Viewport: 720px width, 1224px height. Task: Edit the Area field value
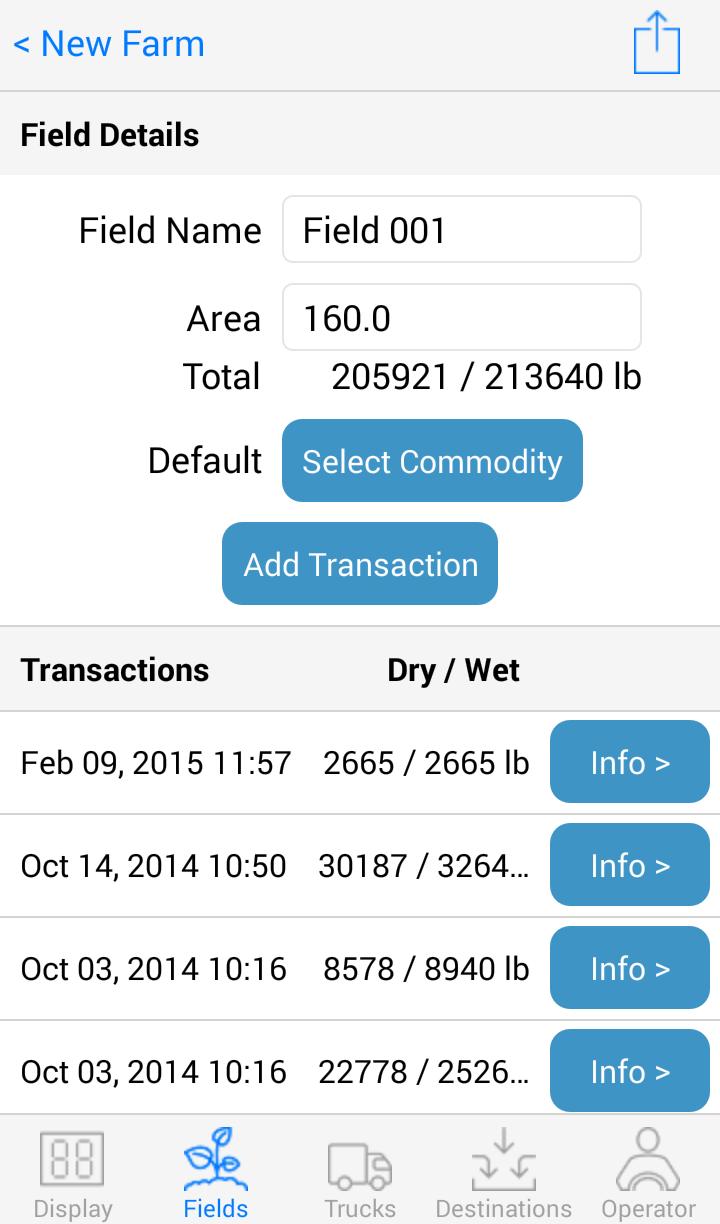point(461,317)
